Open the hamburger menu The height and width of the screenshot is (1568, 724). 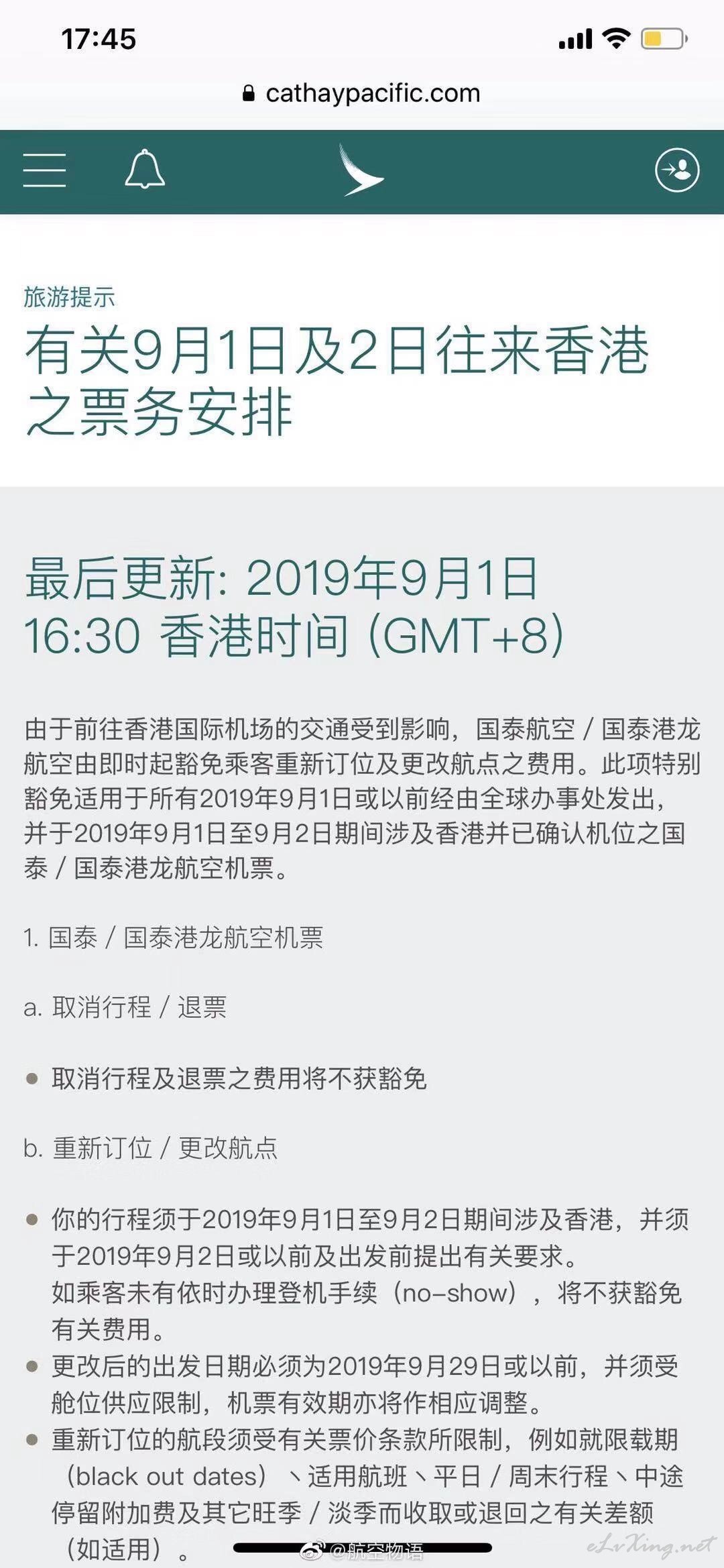coord(44,170)
